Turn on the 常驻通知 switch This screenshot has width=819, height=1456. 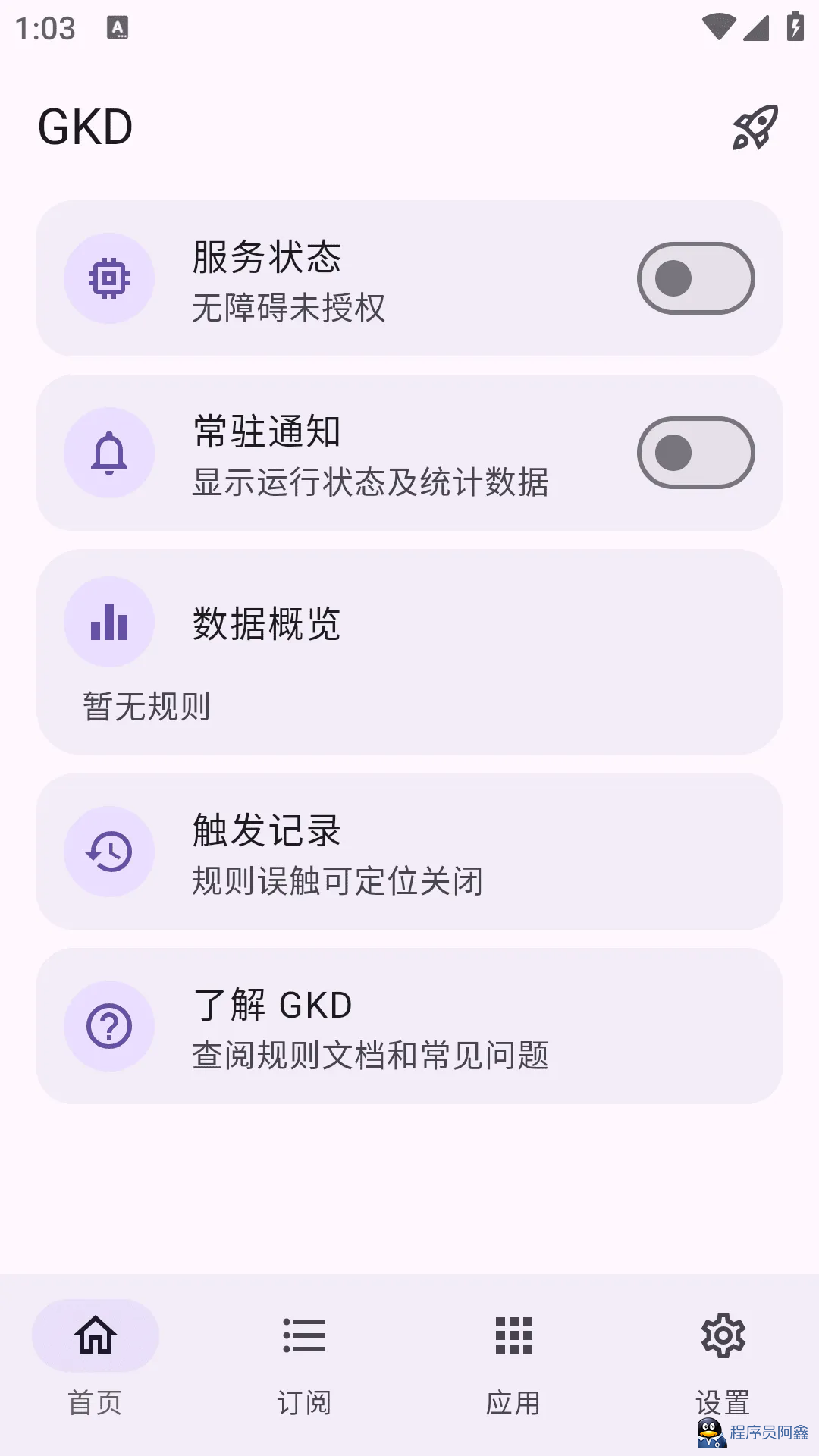tap(695, 453)
